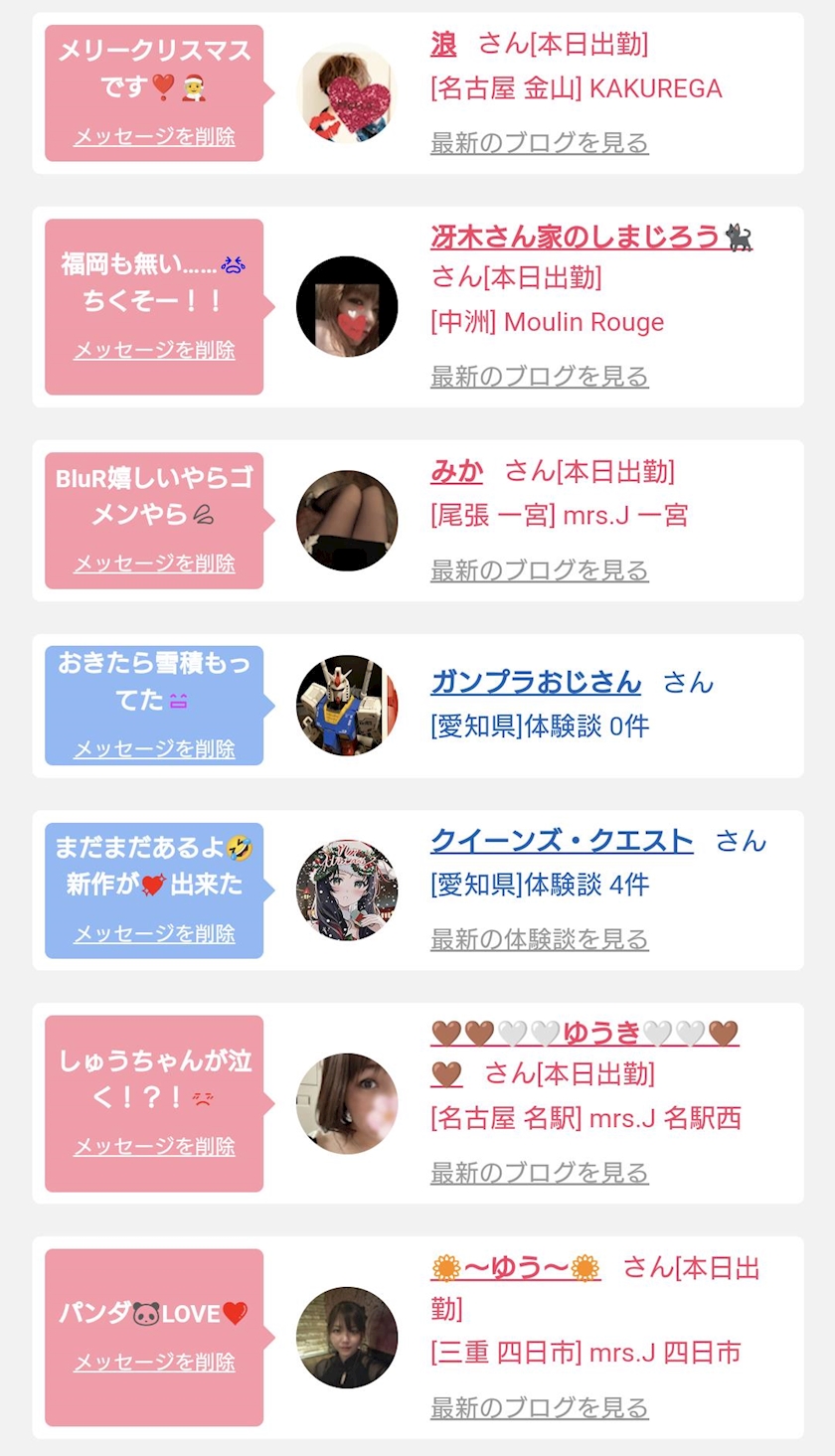Open みか's profile name link
The width and height of the screenshot is (835, 1456).
click(456, 471)
